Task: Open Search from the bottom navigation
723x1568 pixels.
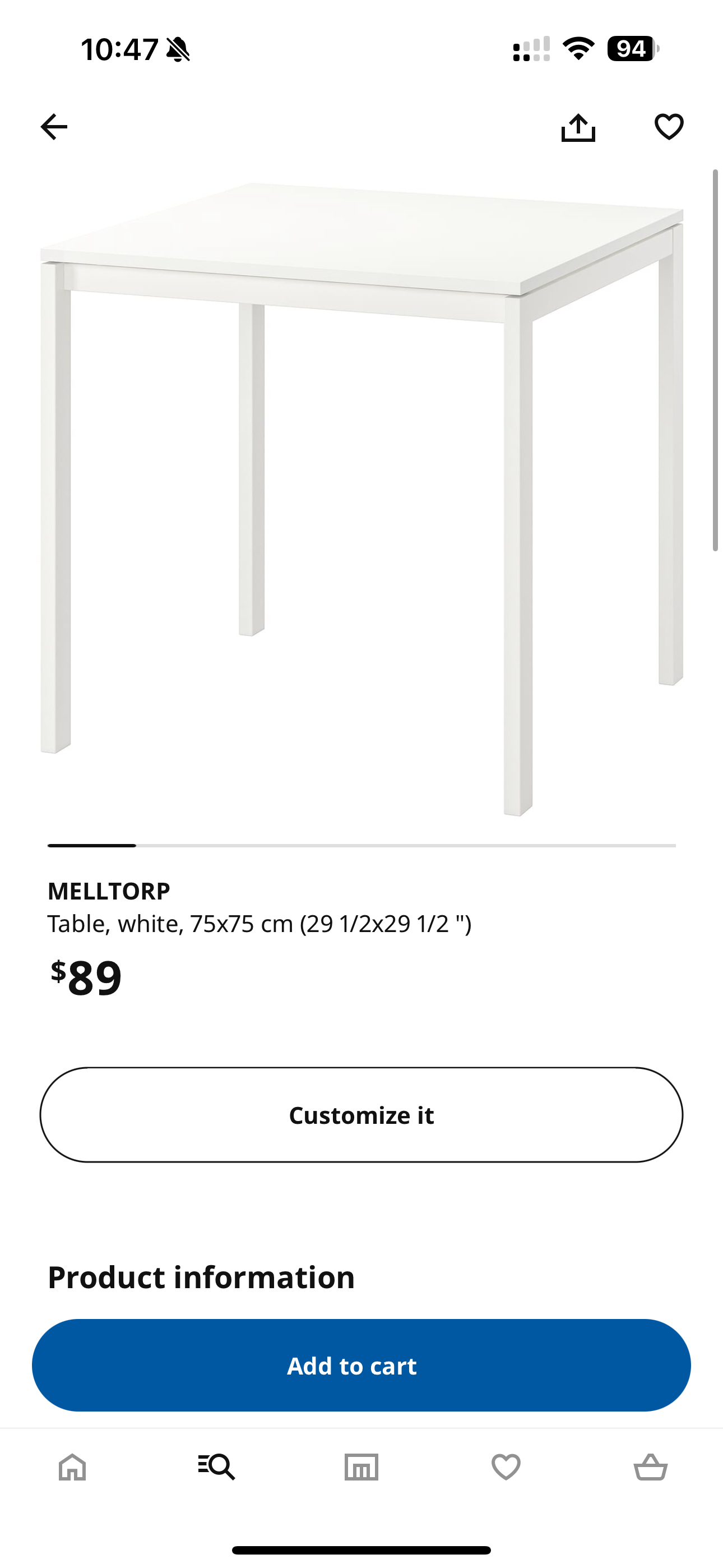Action: tap(217, 1467)
